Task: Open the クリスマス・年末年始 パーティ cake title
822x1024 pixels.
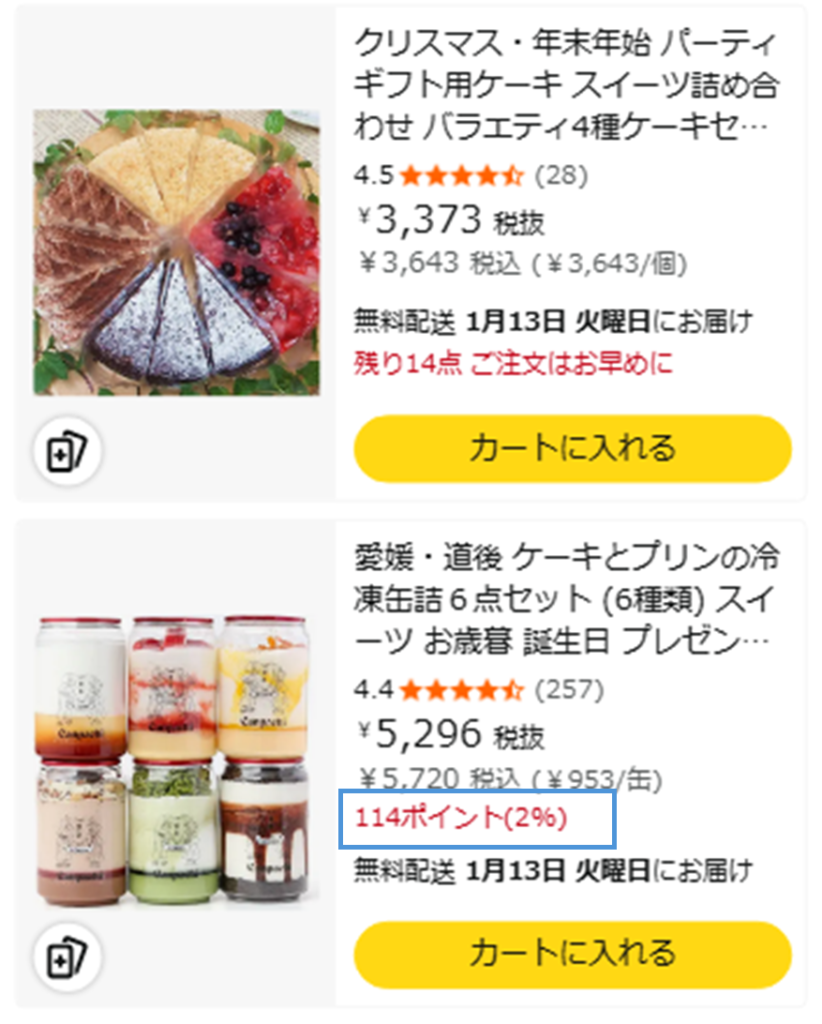Action: pos(565,87)
